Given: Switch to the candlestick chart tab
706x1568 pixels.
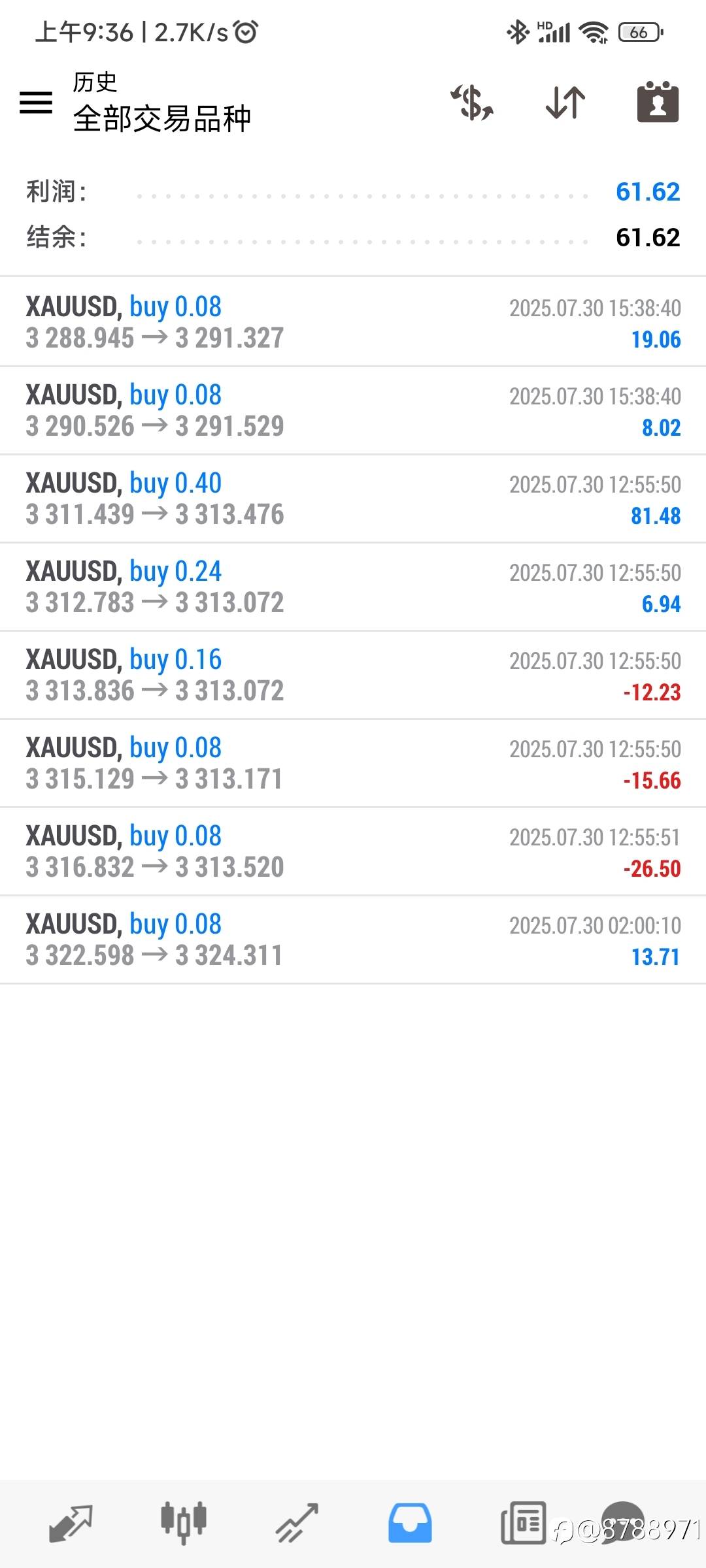Looking at the screenshot, I should click(184, 1523).
